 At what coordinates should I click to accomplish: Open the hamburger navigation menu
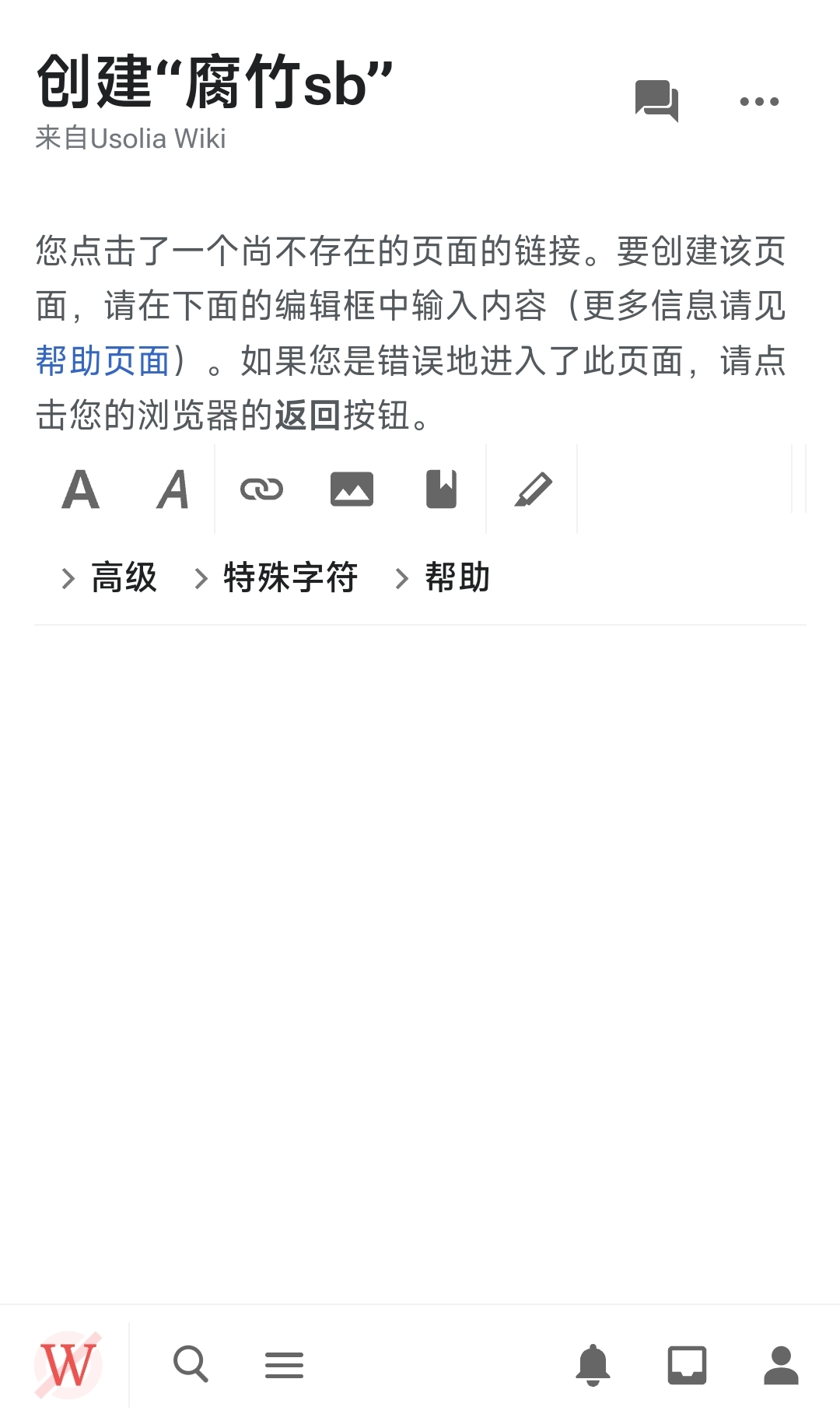[x=284, y=1365]
